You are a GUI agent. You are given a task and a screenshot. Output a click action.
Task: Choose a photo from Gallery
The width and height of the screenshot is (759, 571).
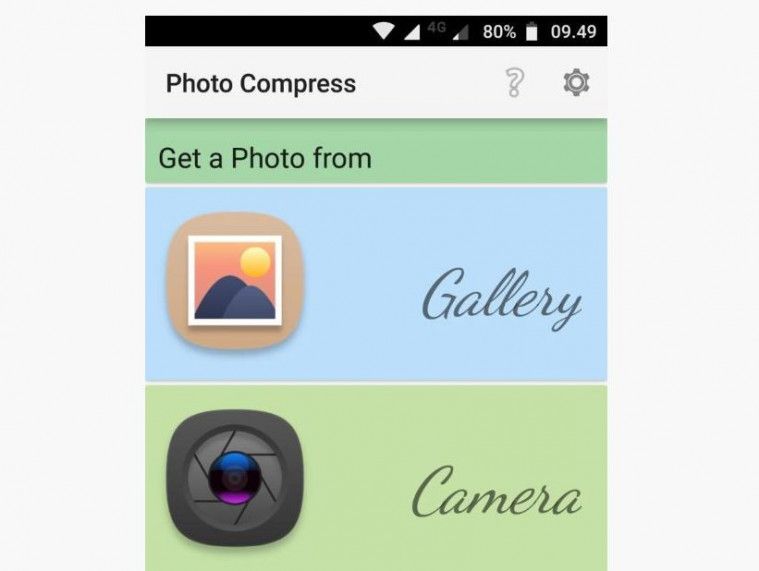(x=376, y=284)
